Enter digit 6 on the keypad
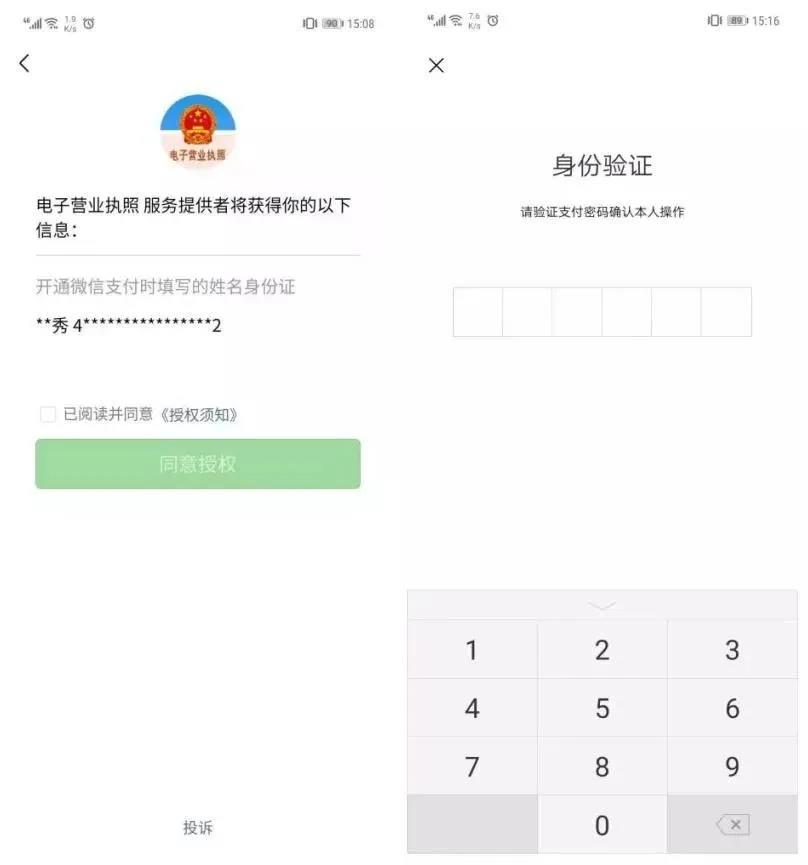This screenshot has height=865, width=808. [x=732, y=708]
